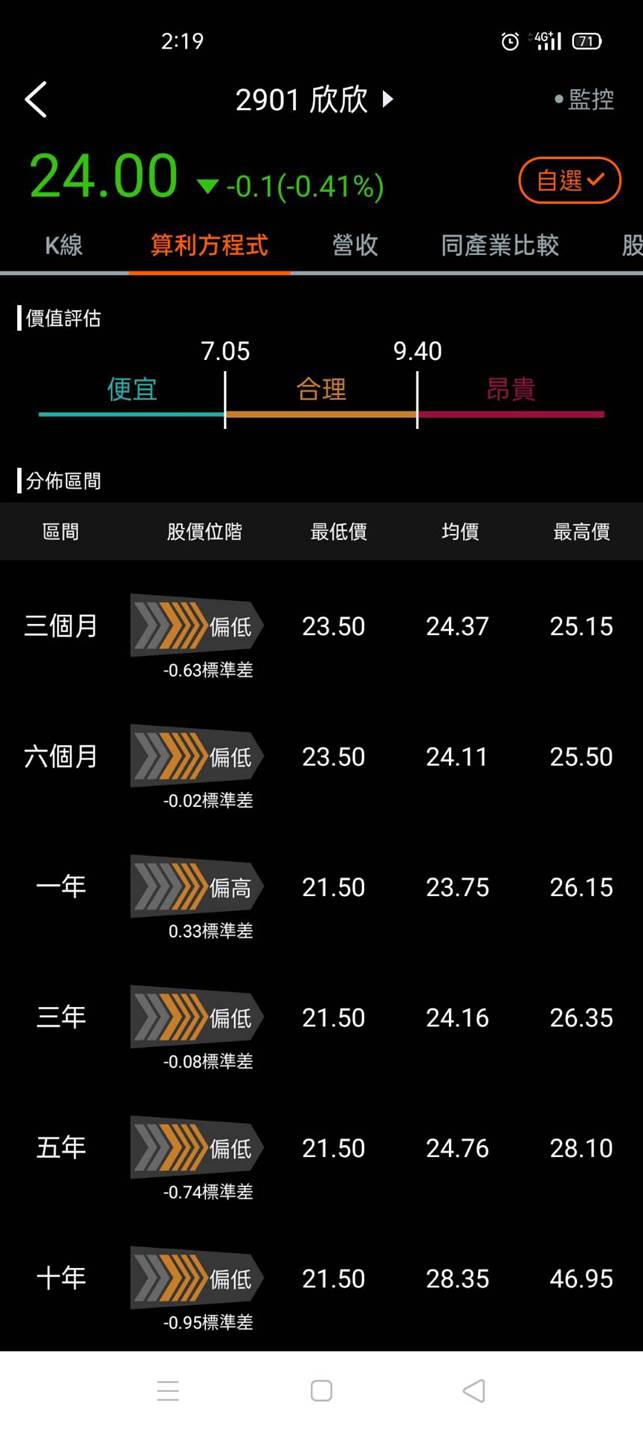Open the 同產業比較 tab
Image resolution: width=643 pixels, height=1430 pixels.
[x=499, y=245]
